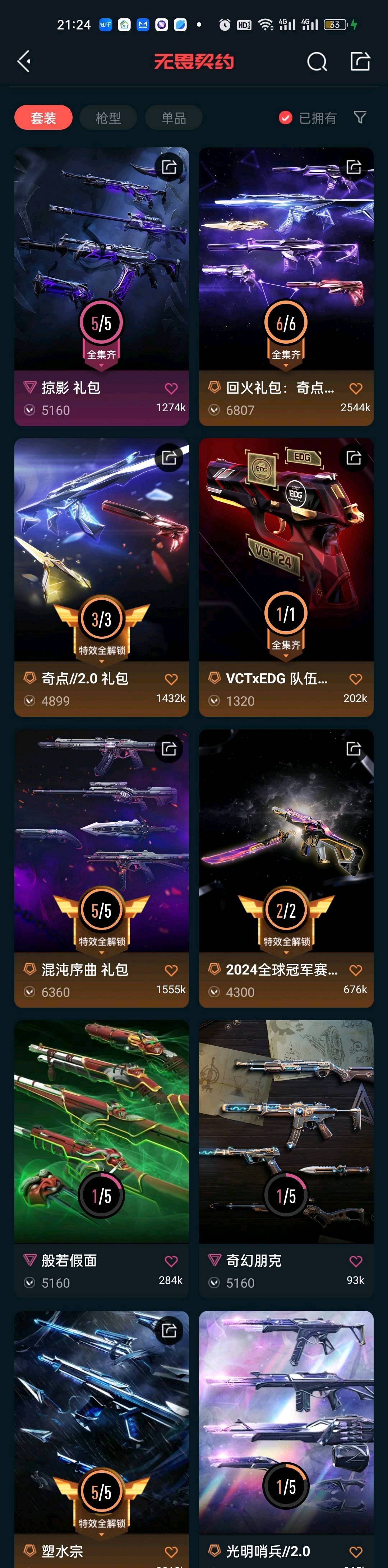Select the 套装 tab
Screen dimensions: 388x1568
(x=43, y=118)
